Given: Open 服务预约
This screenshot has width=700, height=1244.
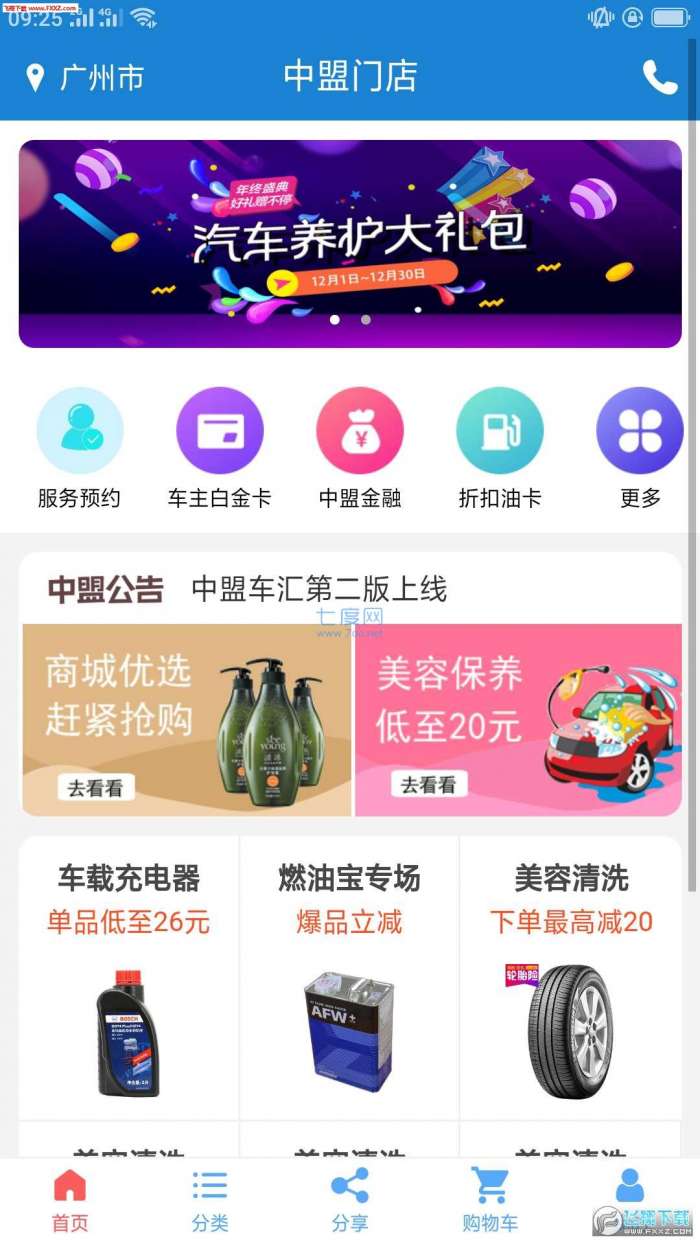Looking at the screenshot, I should click(x=80, y=449).
